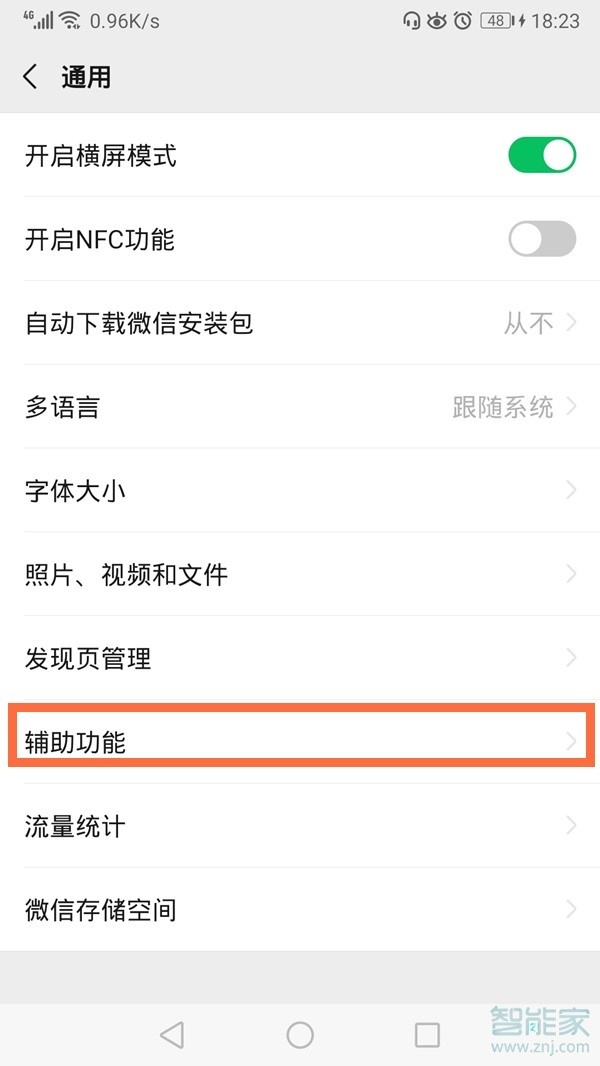Viewport: 600px width, 1066px height.
Task: Open 字体大小 settings
Action: coord(300,491)
